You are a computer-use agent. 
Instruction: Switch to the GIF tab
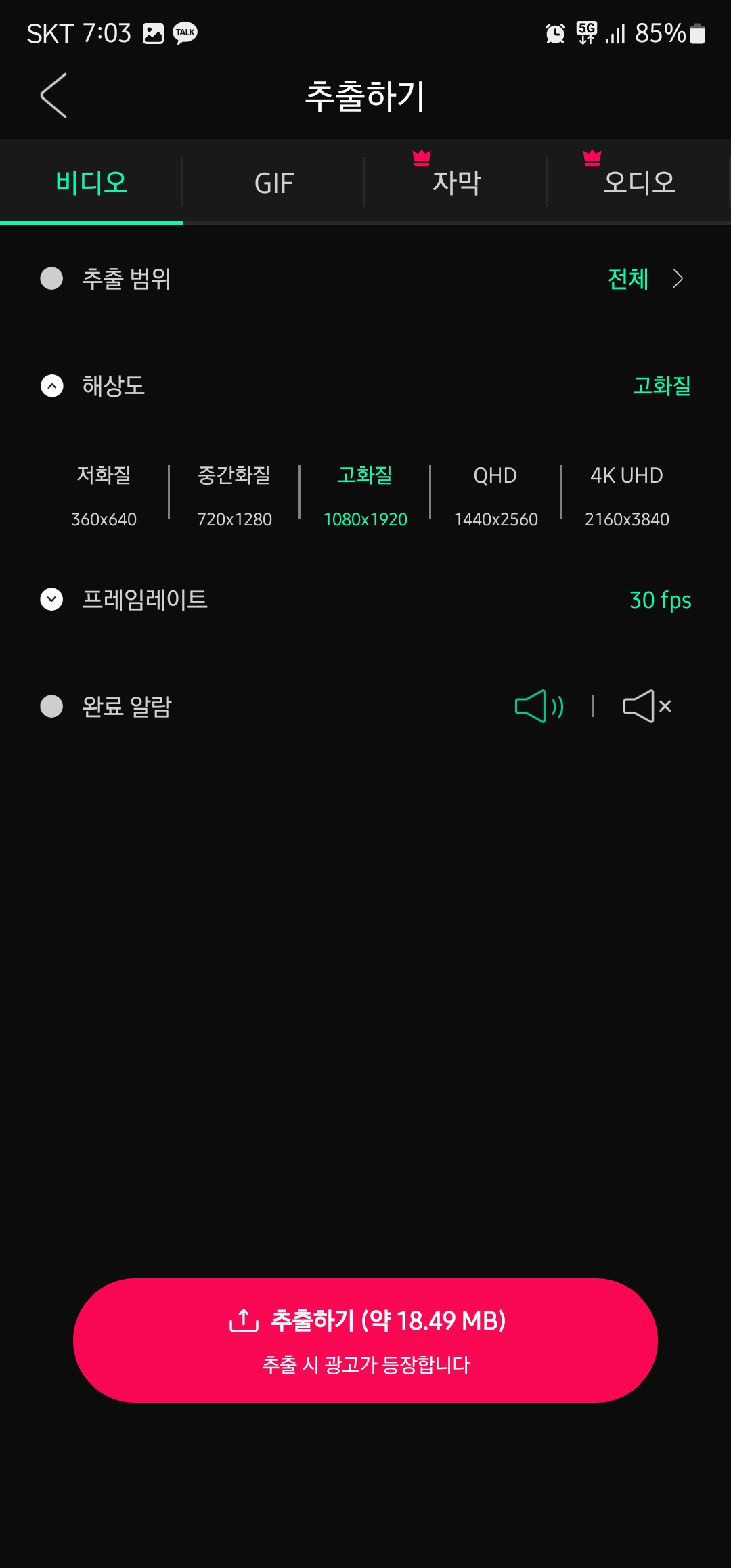273,183
